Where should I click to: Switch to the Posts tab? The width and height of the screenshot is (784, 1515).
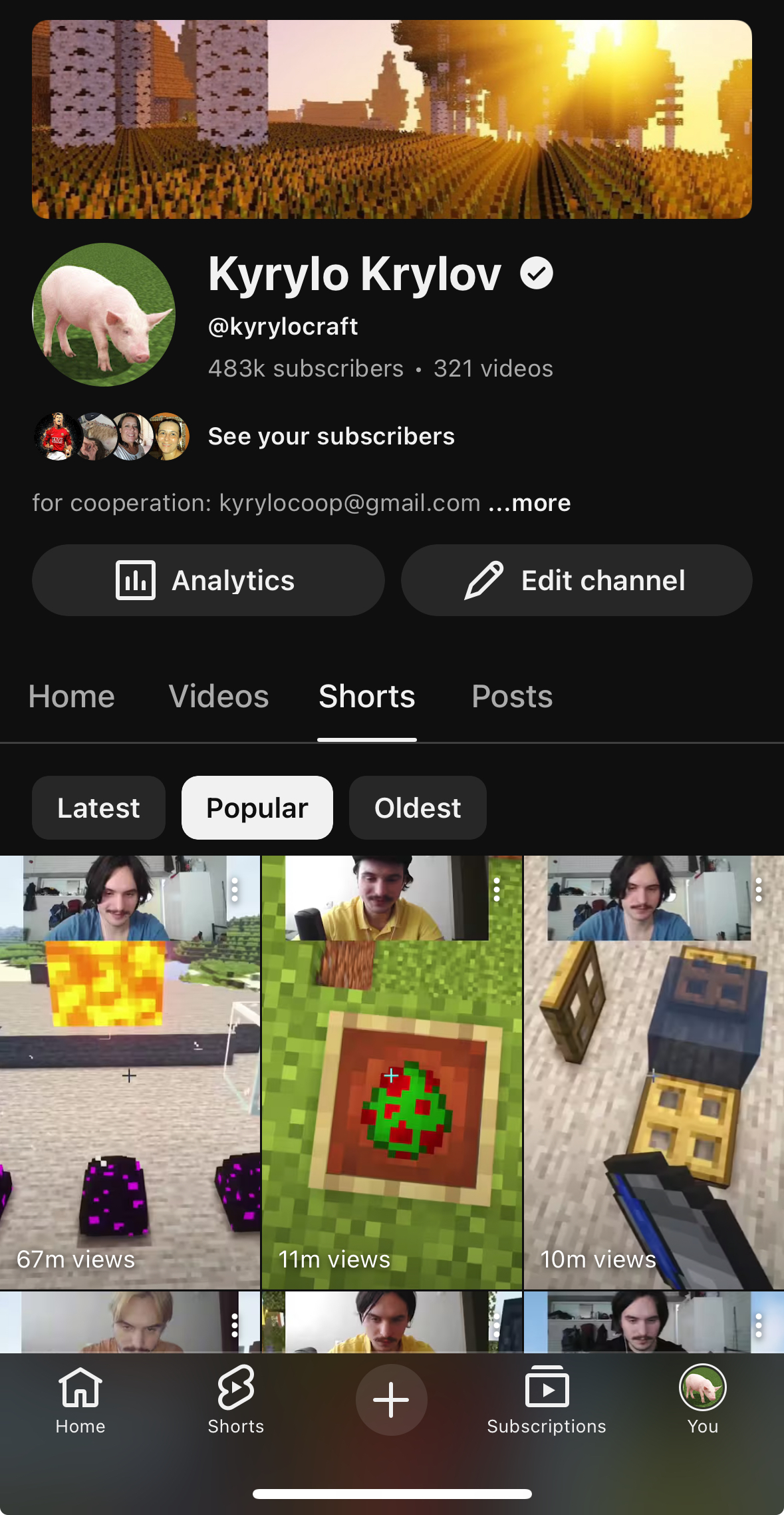point(511,695)
